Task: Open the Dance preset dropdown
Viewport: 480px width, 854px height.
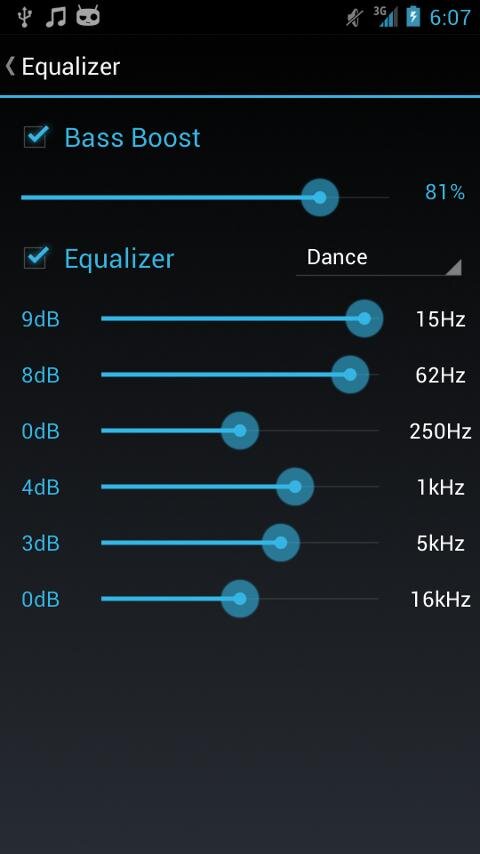Action: 379,258
